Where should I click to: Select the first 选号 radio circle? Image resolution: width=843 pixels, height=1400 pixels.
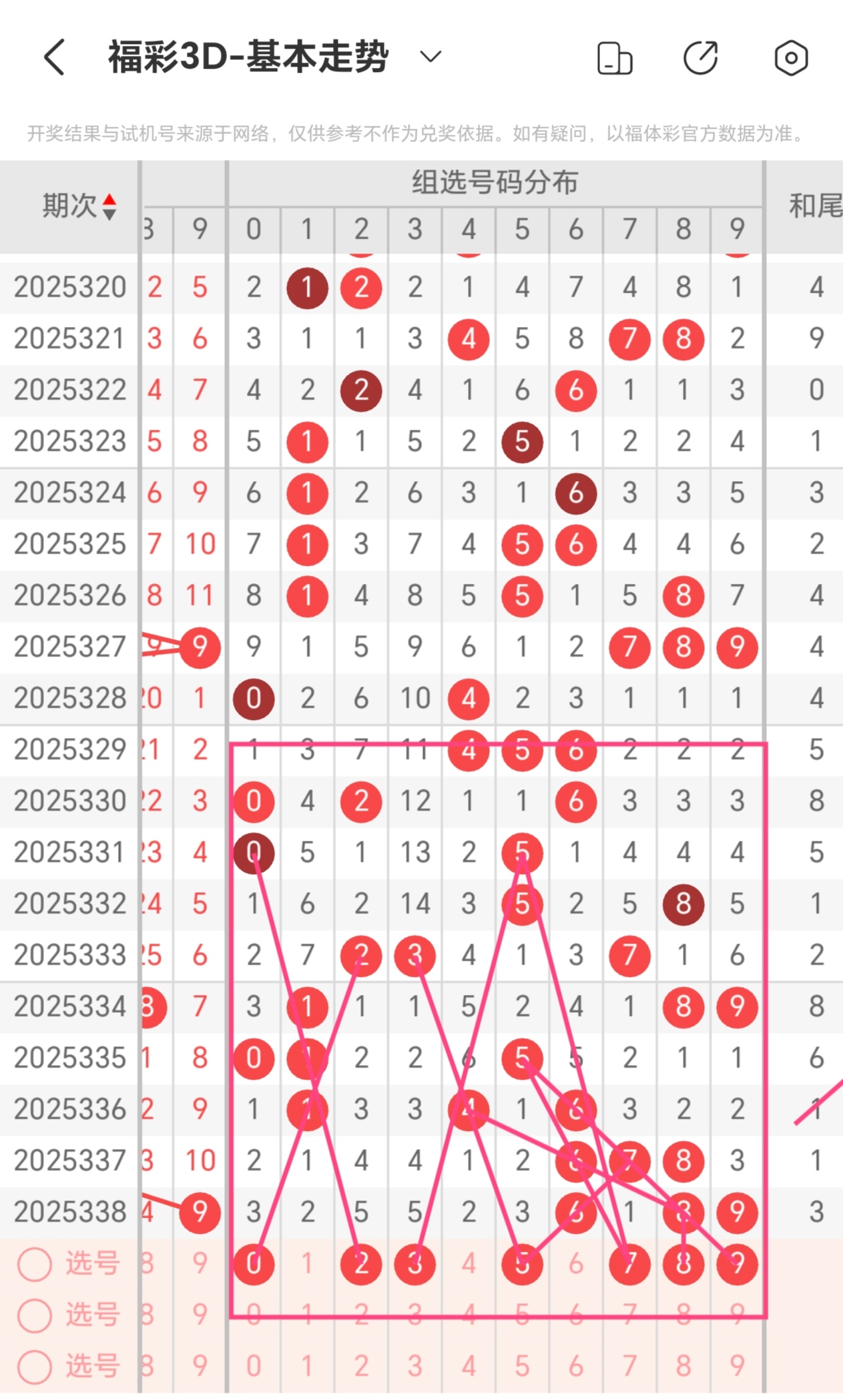pyautogui.click(x=34, y=1263)
